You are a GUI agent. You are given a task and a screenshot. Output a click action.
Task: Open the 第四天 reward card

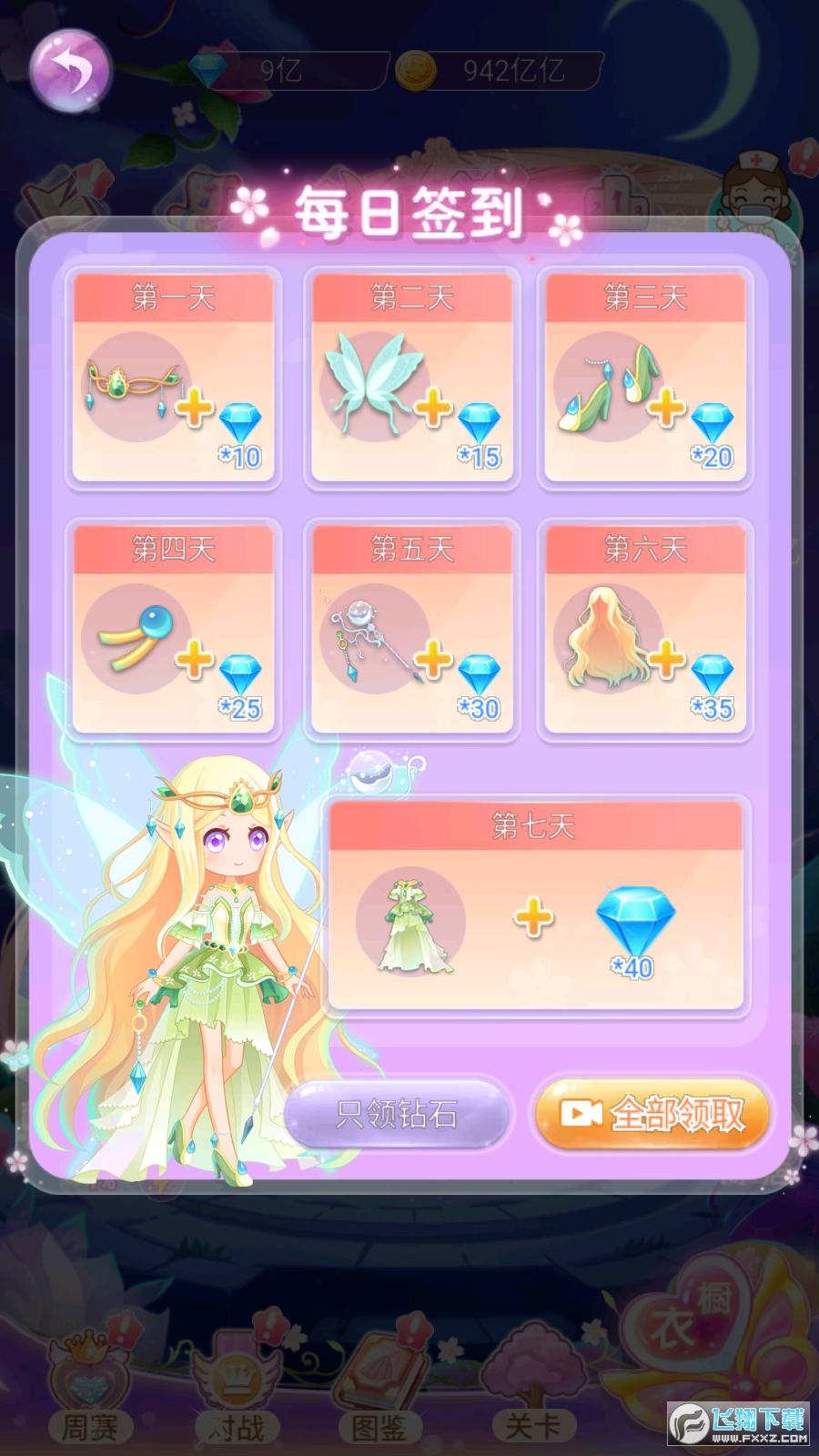(x=173, y=630)
